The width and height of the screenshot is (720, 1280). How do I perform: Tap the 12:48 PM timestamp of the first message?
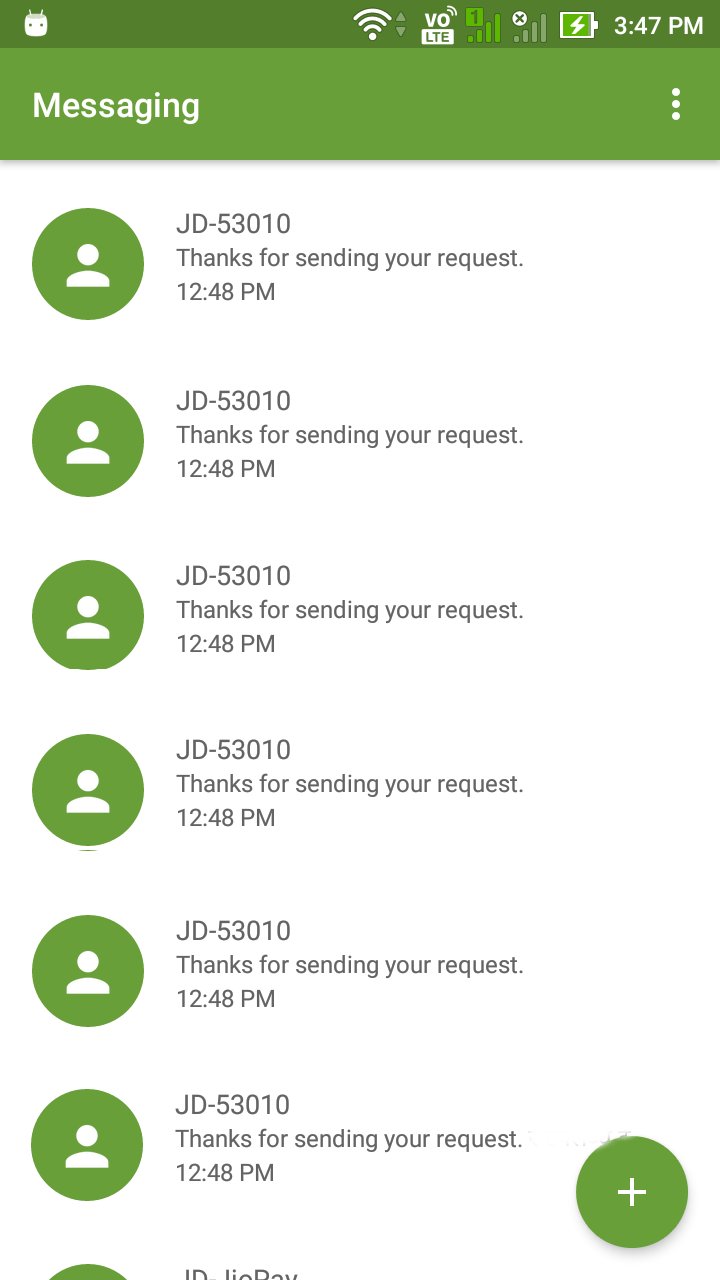(x=225, y=292)
